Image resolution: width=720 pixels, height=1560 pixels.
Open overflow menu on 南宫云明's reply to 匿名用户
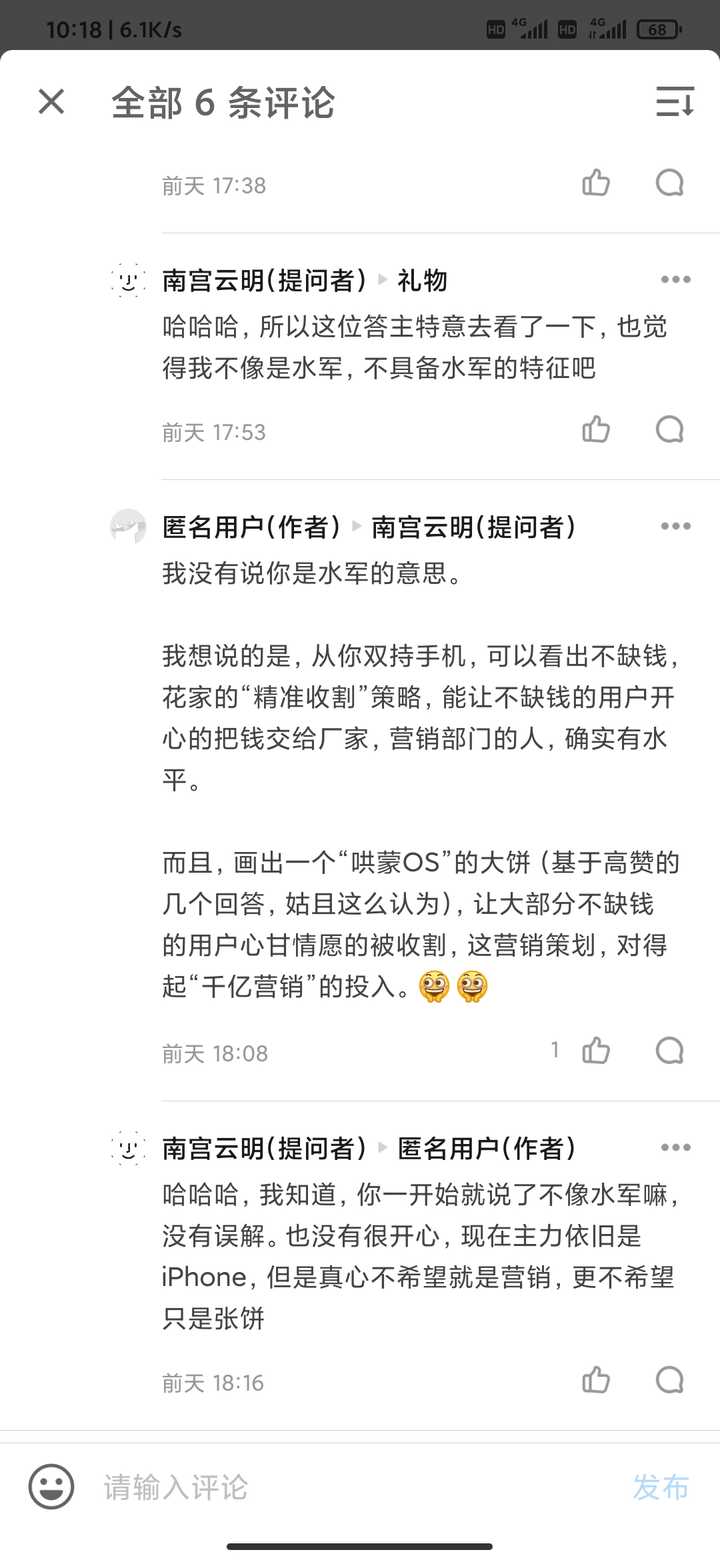point(676,1148)
